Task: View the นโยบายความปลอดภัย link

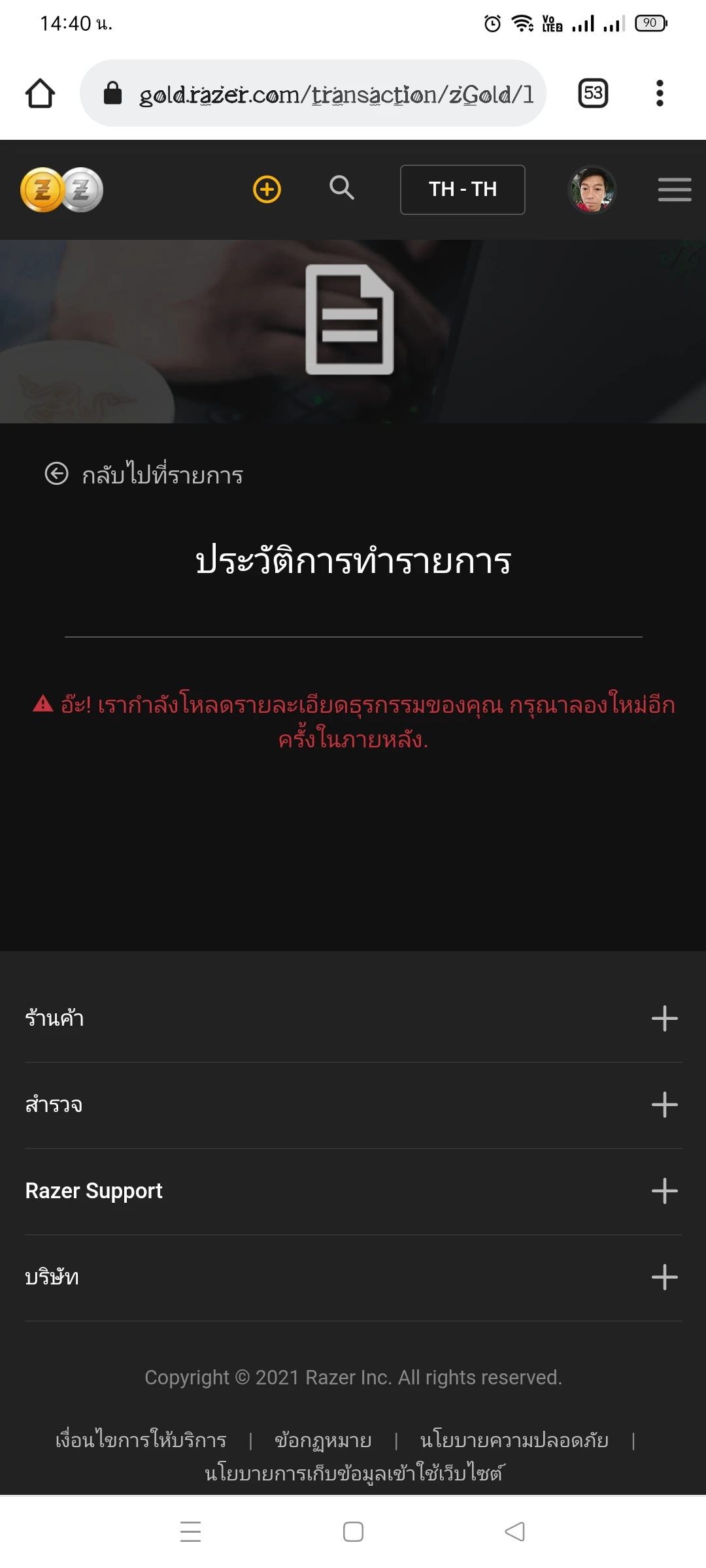Action: click(x=514, y=1440)
